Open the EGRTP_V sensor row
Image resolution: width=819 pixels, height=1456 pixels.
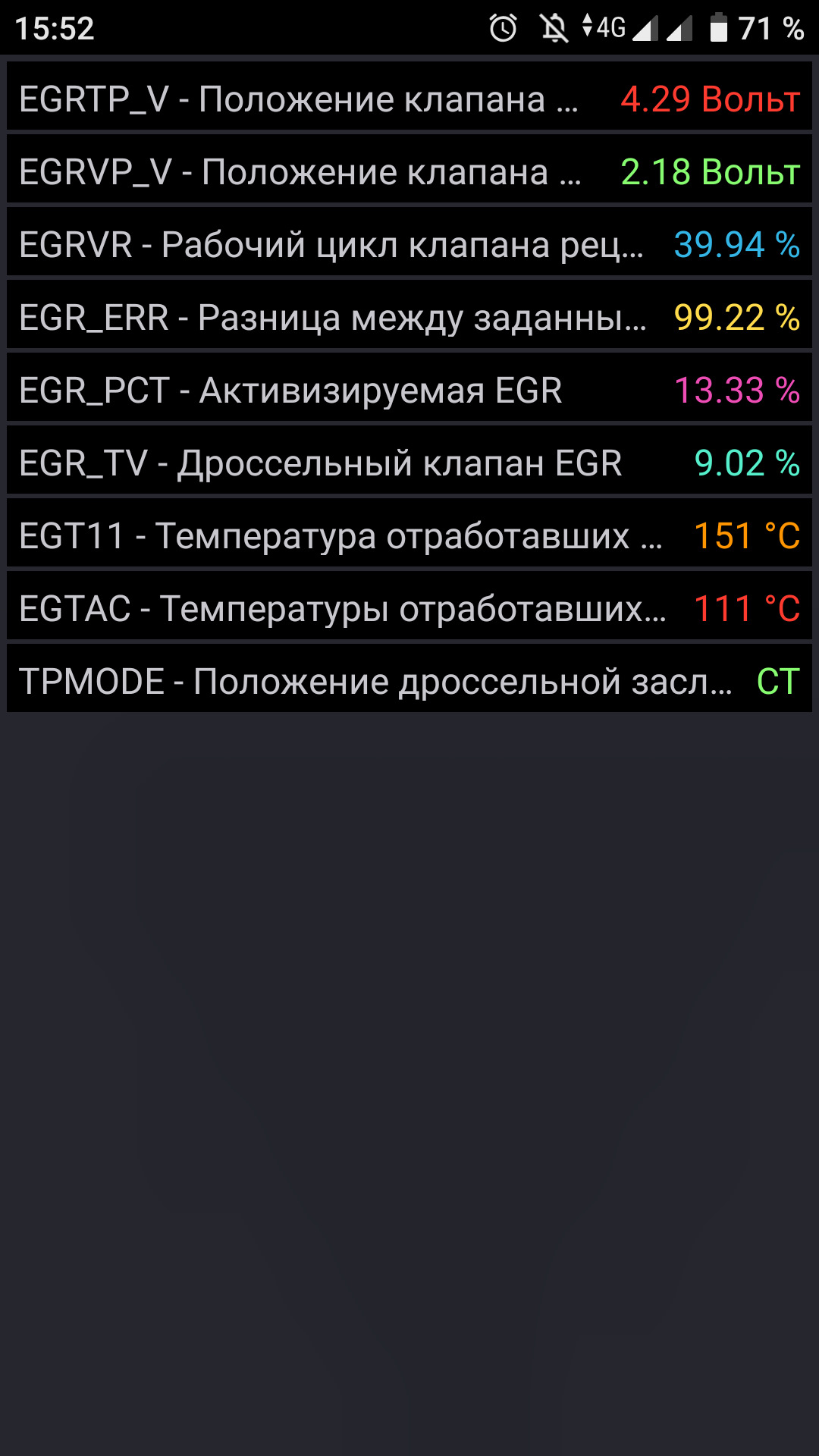[409, 99]
